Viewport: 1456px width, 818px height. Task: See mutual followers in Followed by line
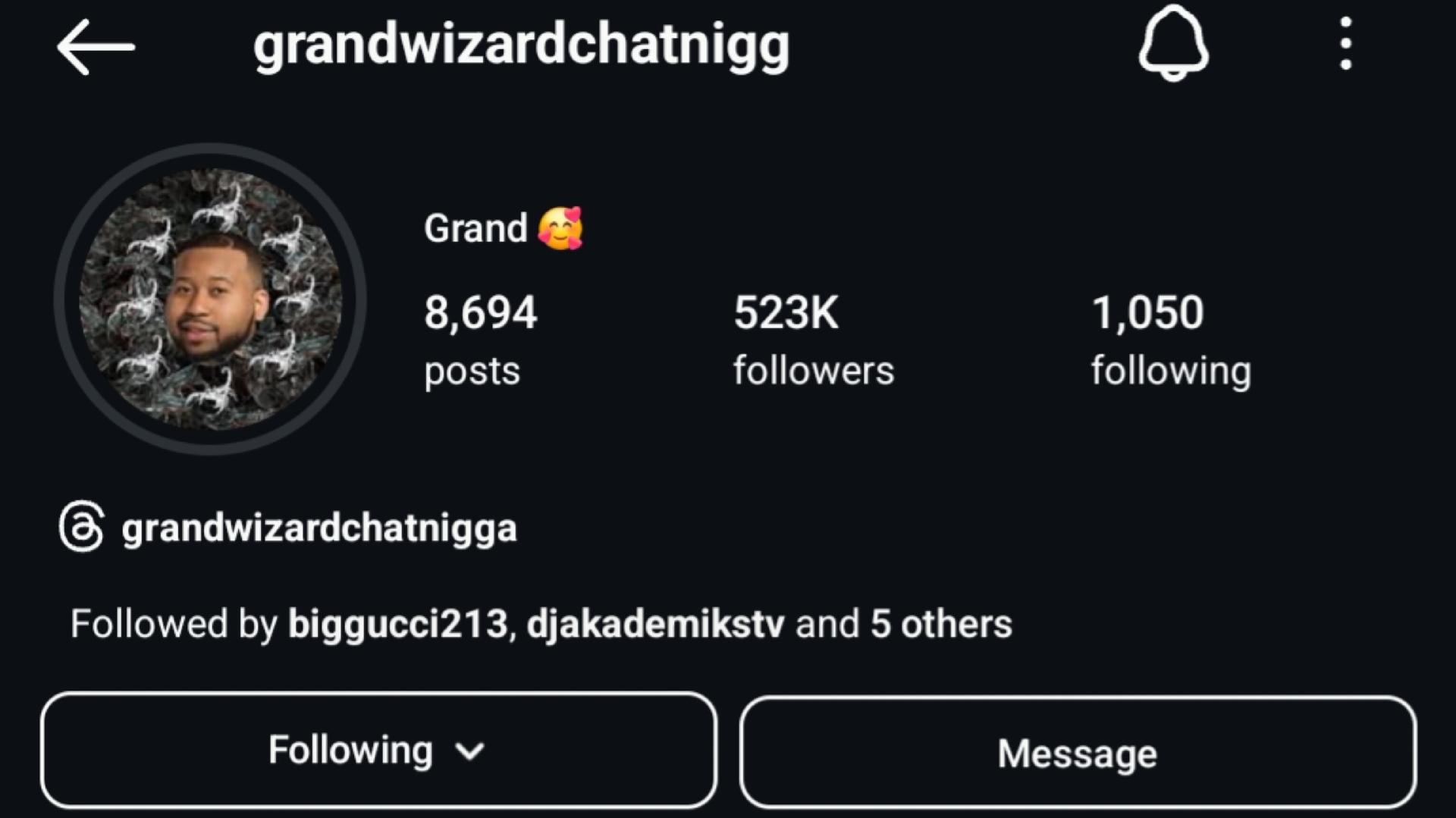coord(540,624)
